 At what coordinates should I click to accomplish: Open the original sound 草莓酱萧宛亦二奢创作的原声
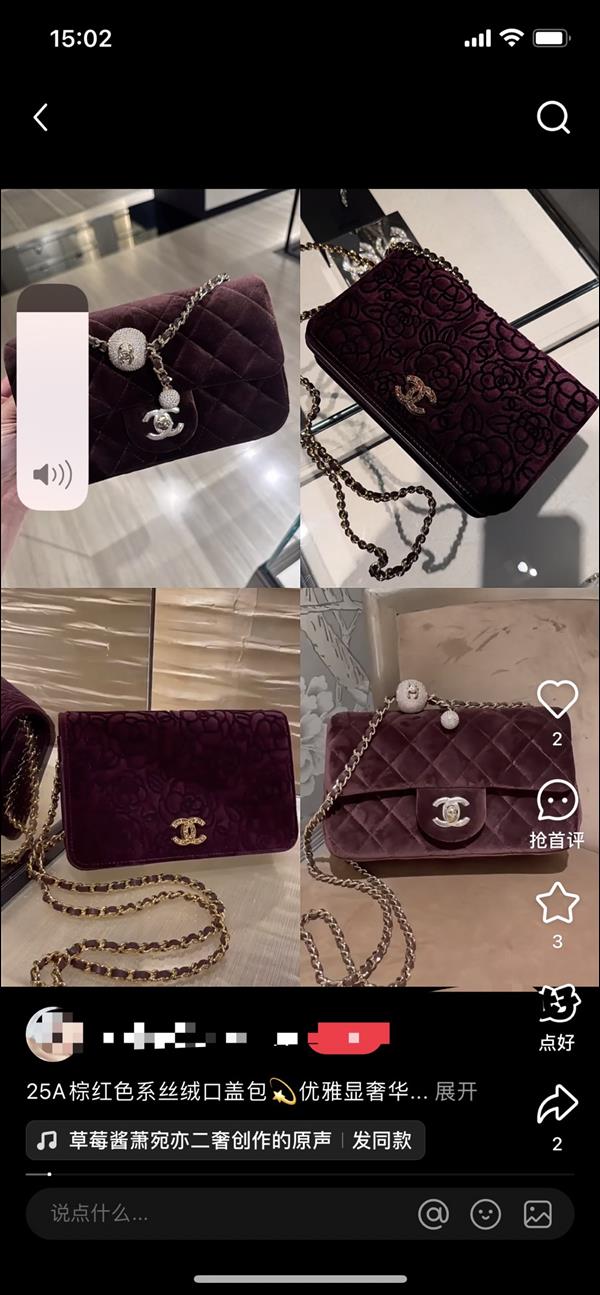click(196, 1140)
